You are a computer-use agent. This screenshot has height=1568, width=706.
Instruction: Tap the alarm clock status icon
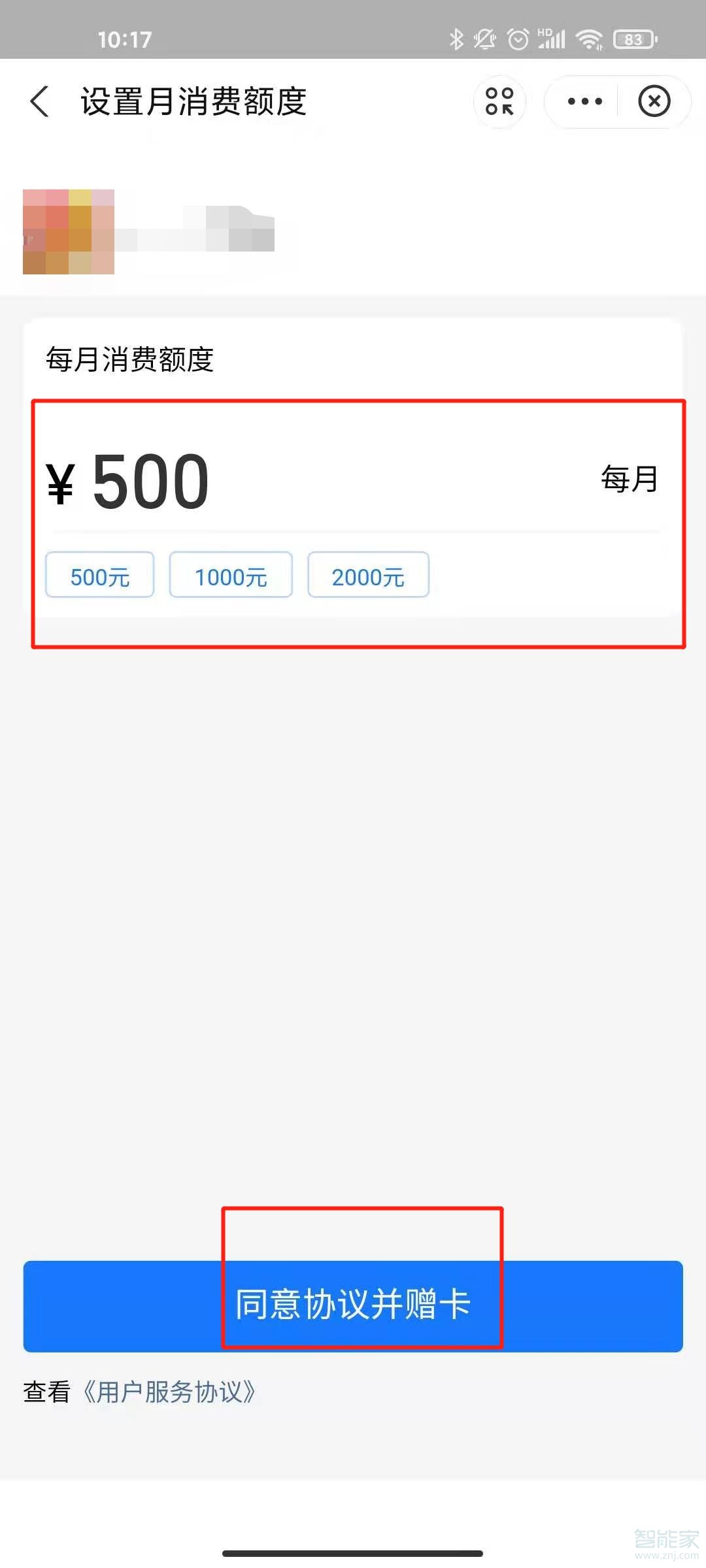tap(517, 39)
